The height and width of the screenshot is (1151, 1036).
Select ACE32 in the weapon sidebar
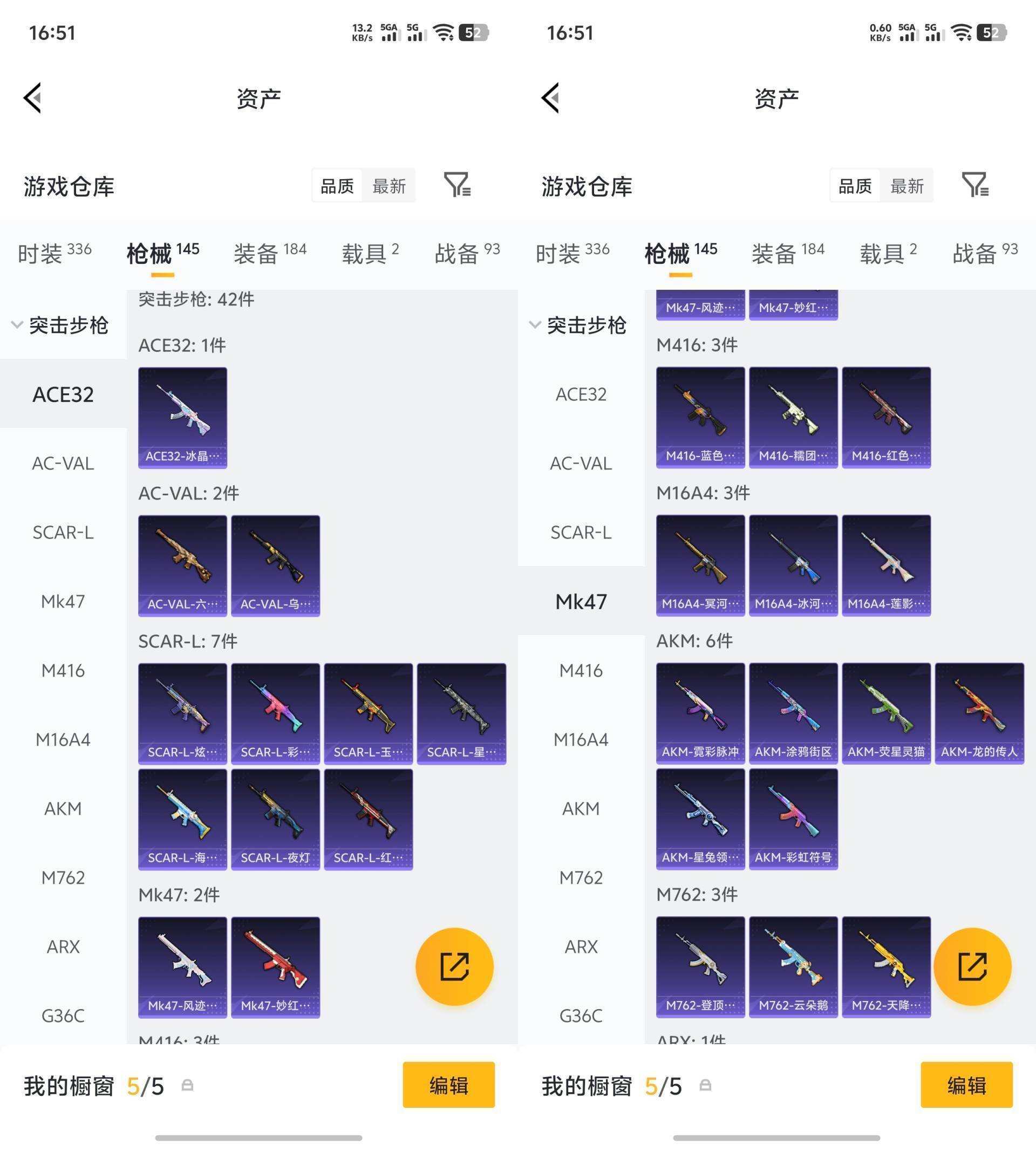click(63, 394)
